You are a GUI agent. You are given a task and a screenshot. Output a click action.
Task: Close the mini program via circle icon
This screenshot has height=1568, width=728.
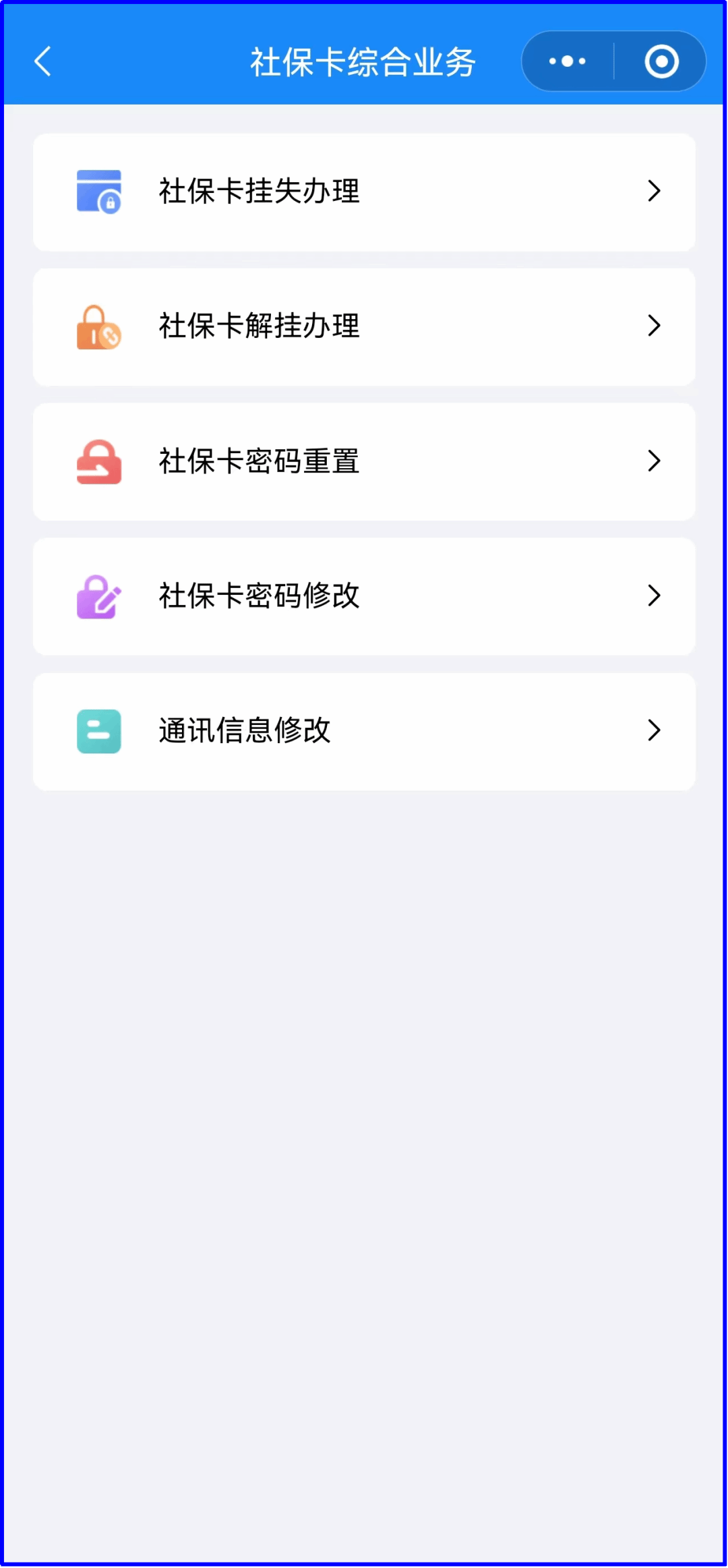tap(661, 61)
